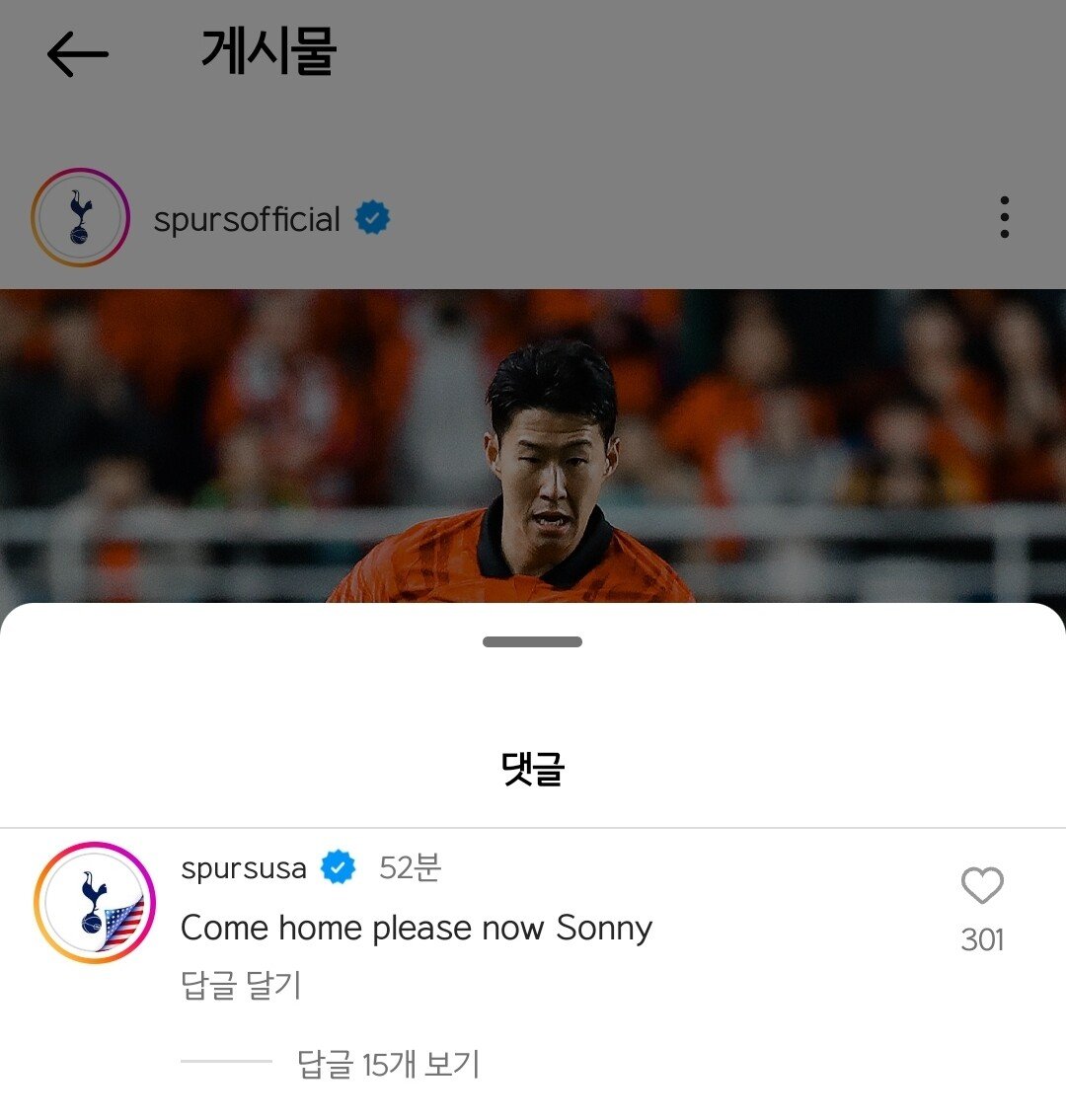Image resolution: width=1066 pixels, height=1120 pixels.
Task: Open the spursusa username in the comment
Action: click(244, 868)
